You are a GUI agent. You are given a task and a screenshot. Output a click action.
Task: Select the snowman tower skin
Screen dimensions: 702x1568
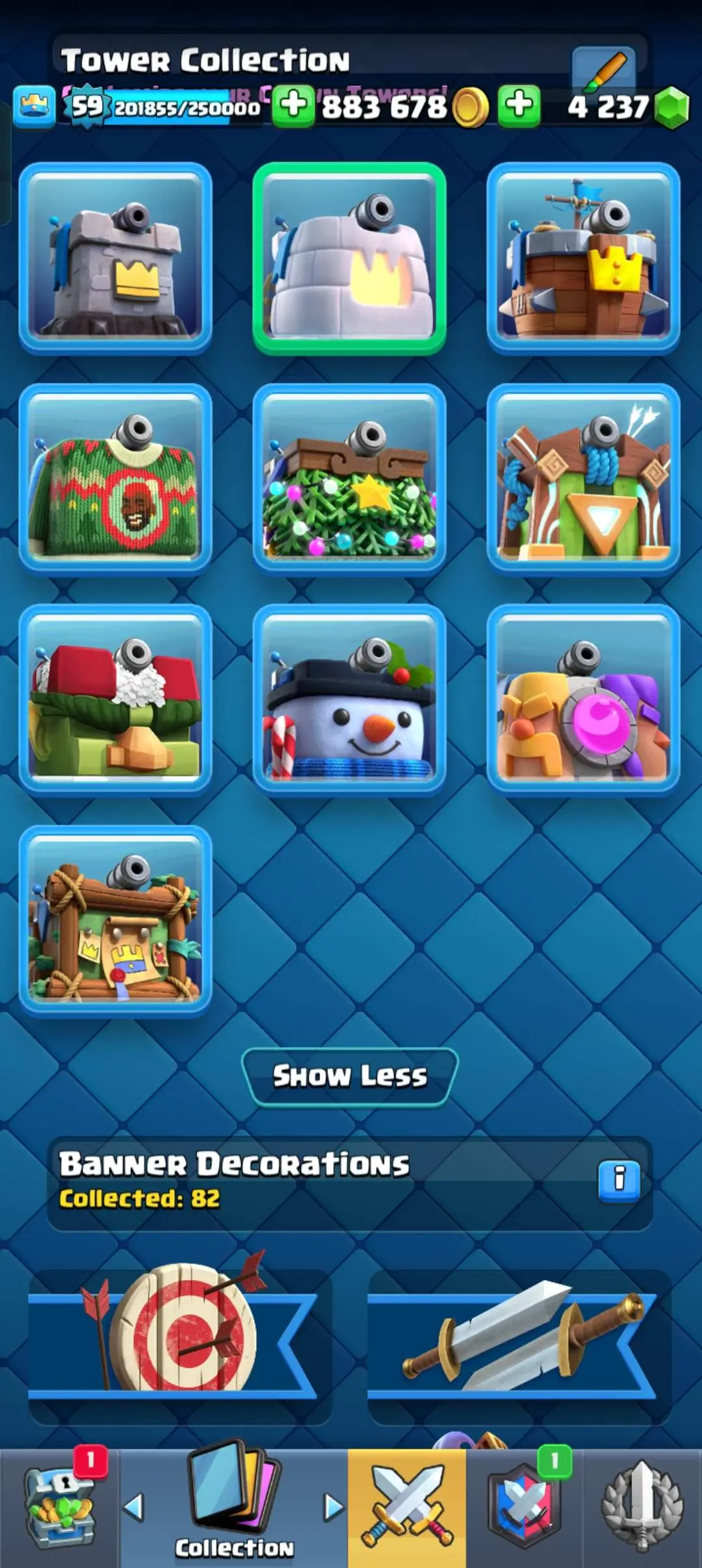tap(349, 699)
